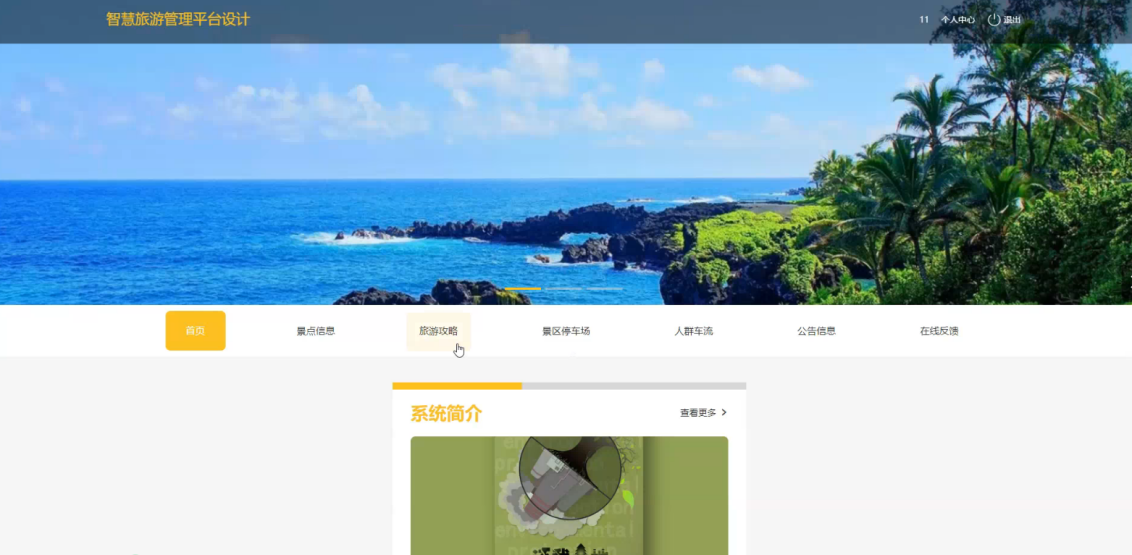Open 人群车流 page
The image size is (1132, 555).
(x=694, y=331)
